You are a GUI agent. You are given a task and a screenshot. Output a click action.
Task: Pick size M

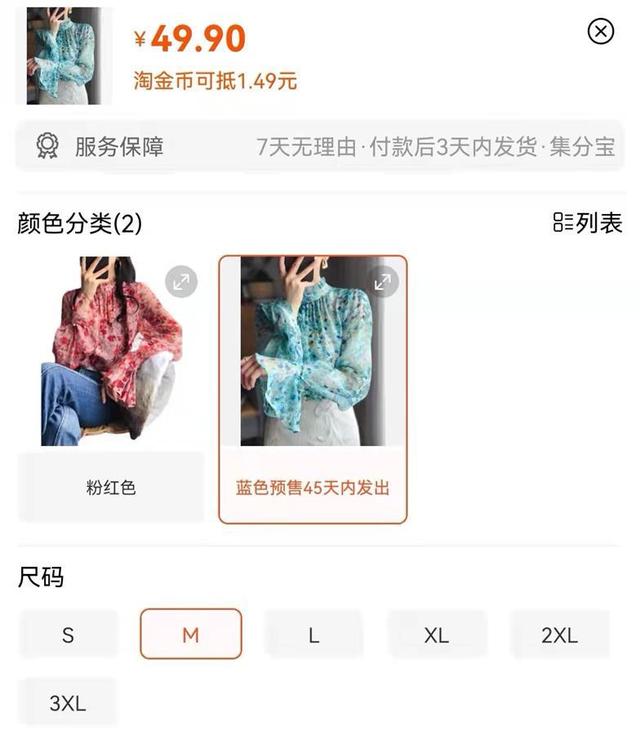pyautogui.click(x=191, y=635)
